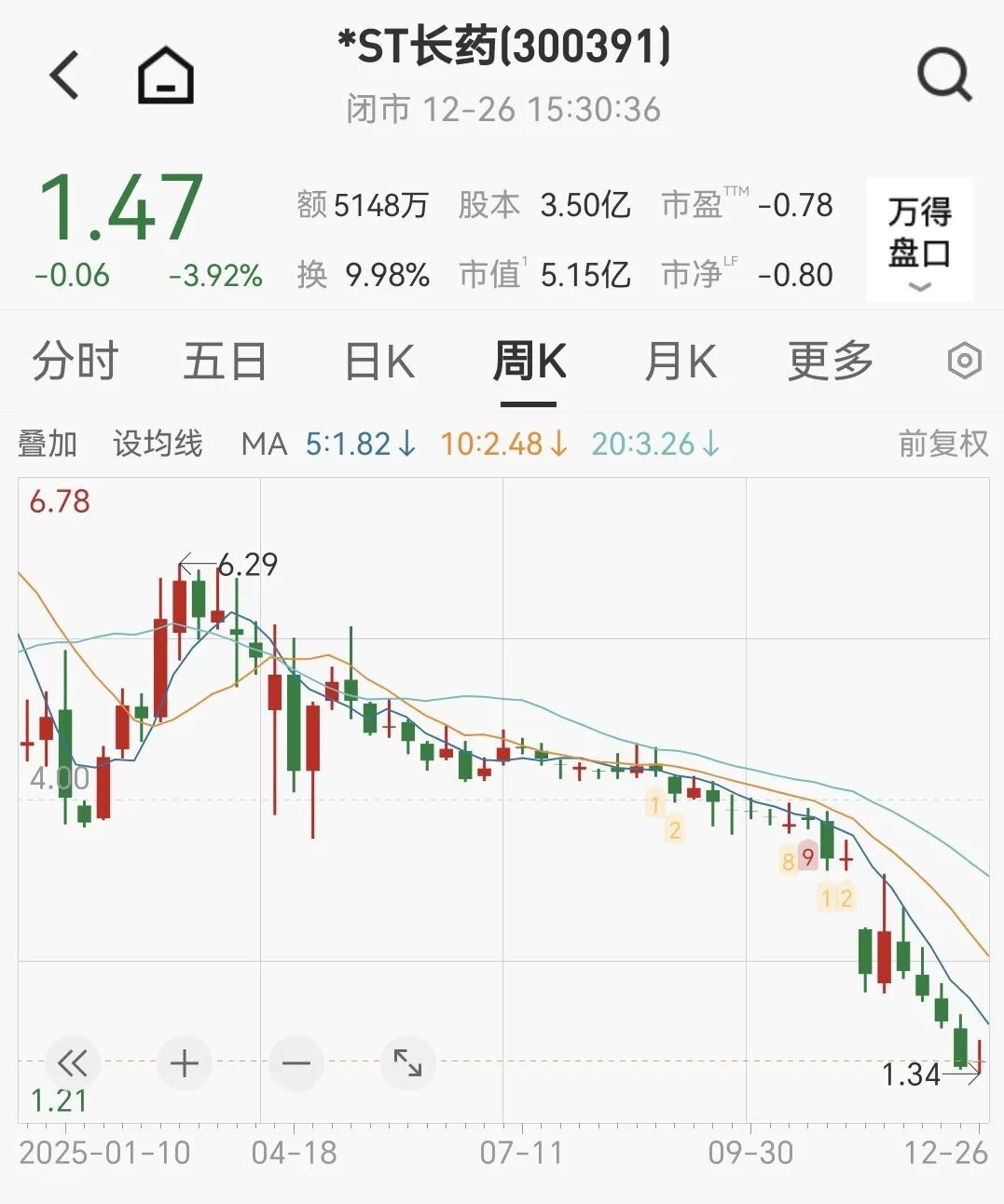Show the 日K daily candlestick chart
Image resolution: width=1004 pixels, height=1204 pixels.
point(379,362)
